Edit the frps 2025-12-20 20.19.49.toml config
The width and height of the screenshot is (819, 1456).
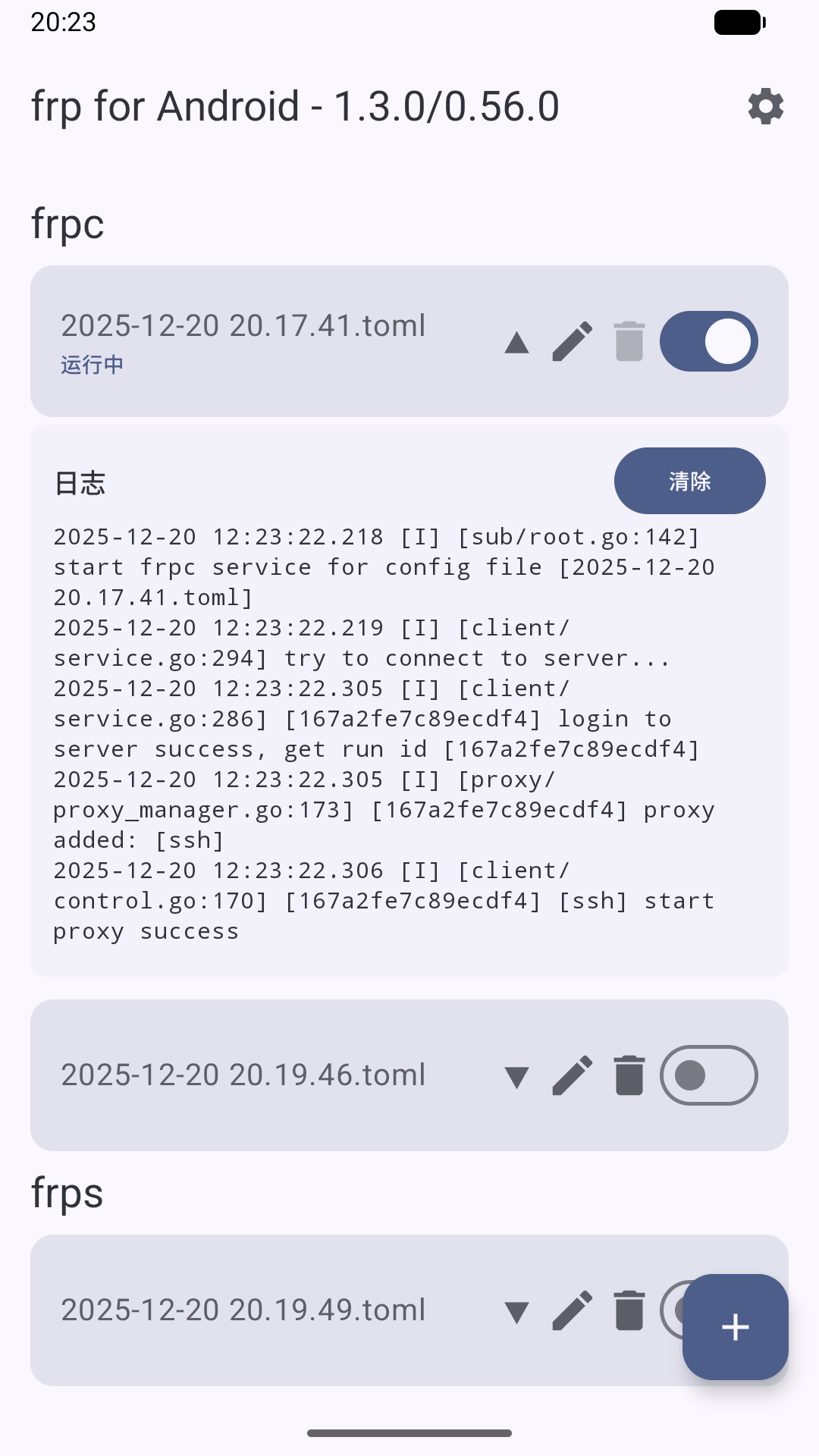tap(573, 1310)
